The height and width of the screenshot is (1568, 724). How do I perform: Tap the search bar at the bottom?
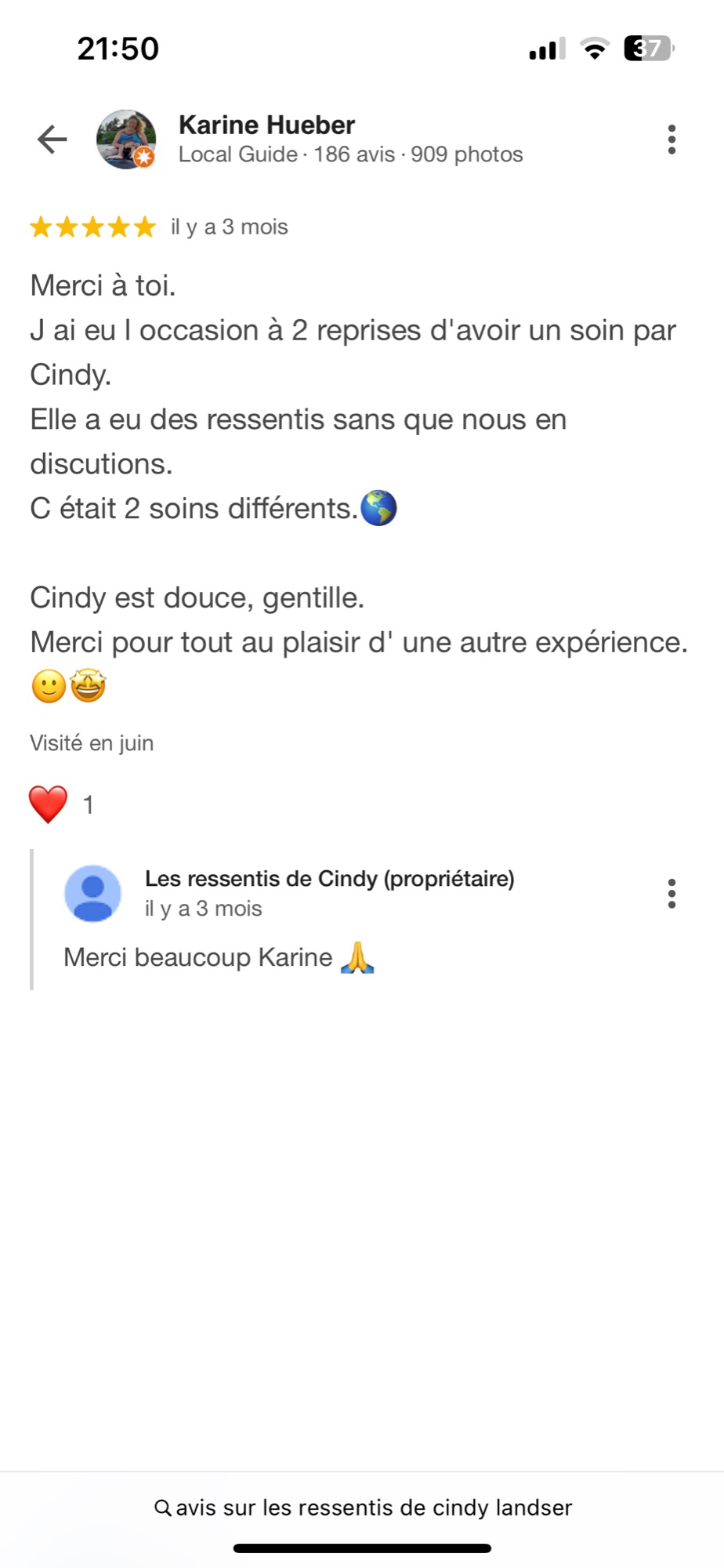363,1508
